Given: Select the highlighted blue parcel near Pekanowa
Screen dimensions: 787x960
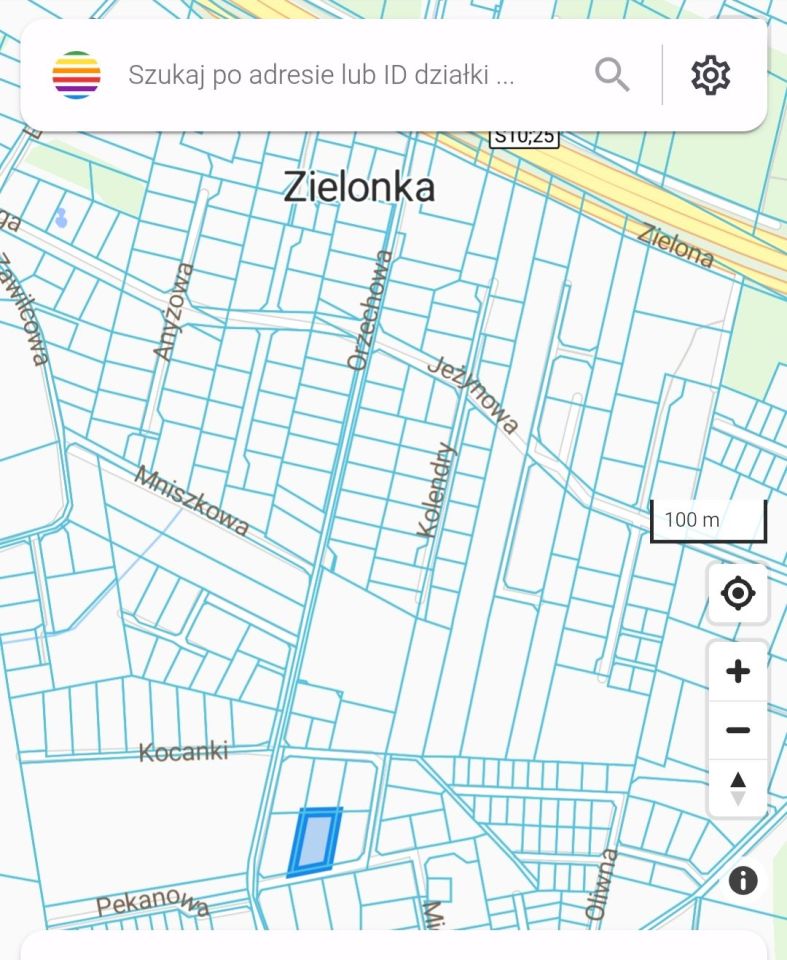Looking at the screenshot, I should (x=316, y=838).
